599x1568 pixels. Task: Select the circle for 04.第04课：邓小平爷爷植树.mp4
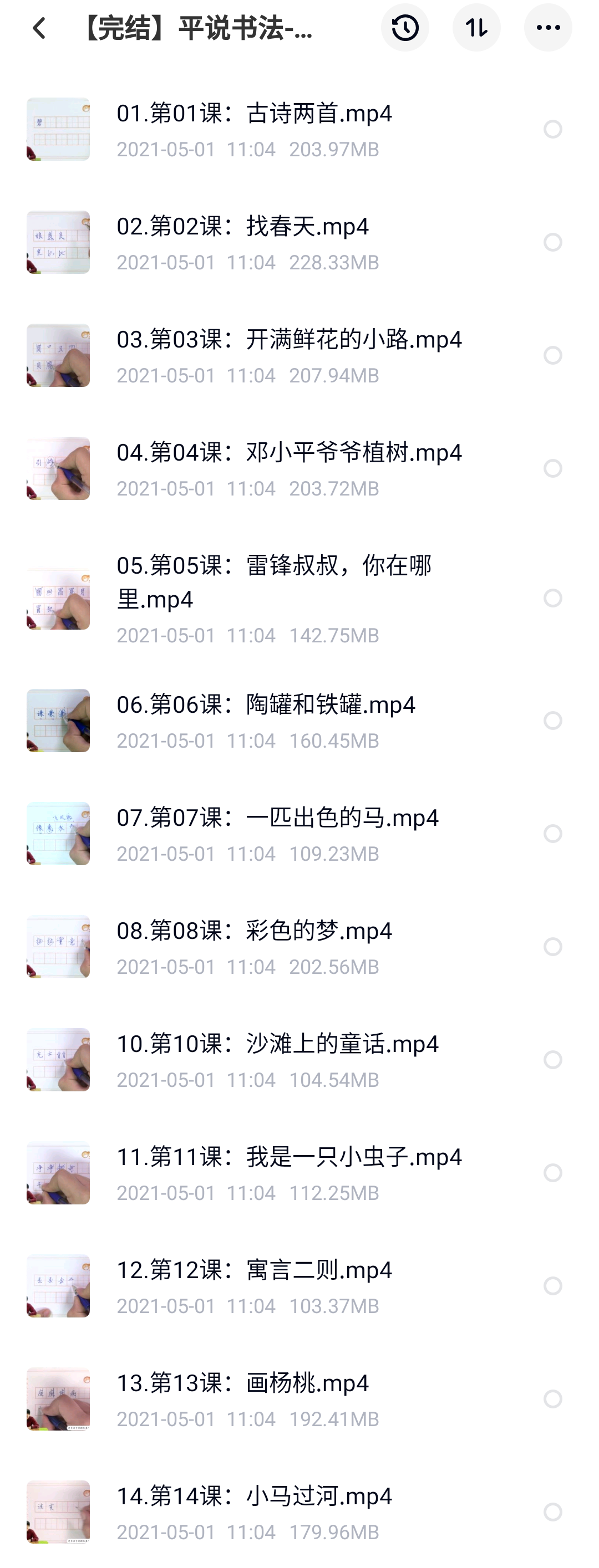coord(553,469)
